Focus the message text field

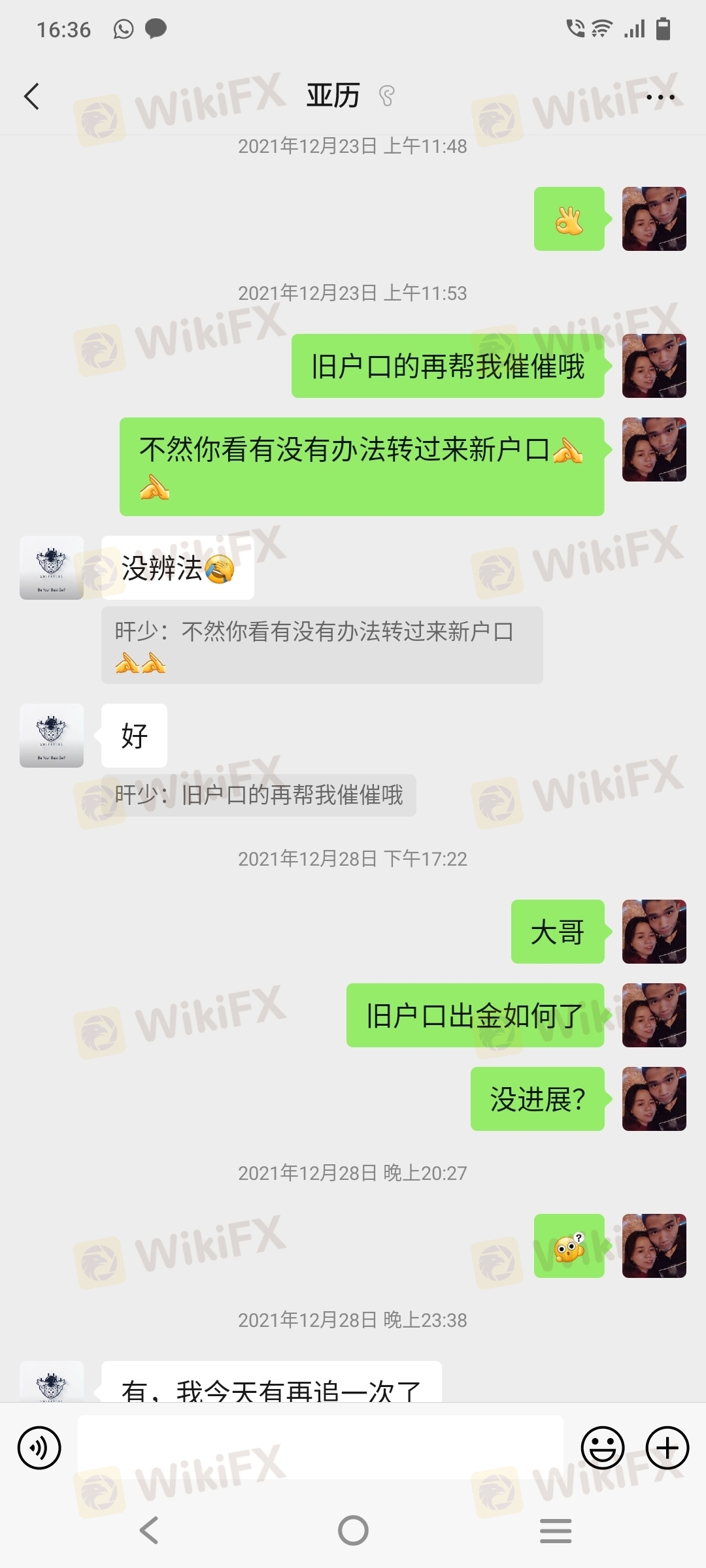coord(320,1448)
